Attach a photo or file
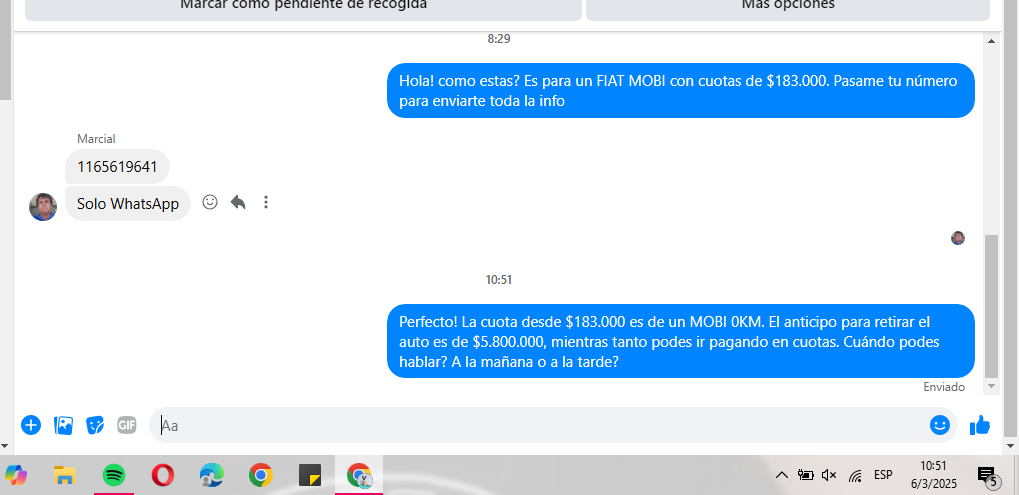This screenshot has height=495, width=1019. [63, 425]
